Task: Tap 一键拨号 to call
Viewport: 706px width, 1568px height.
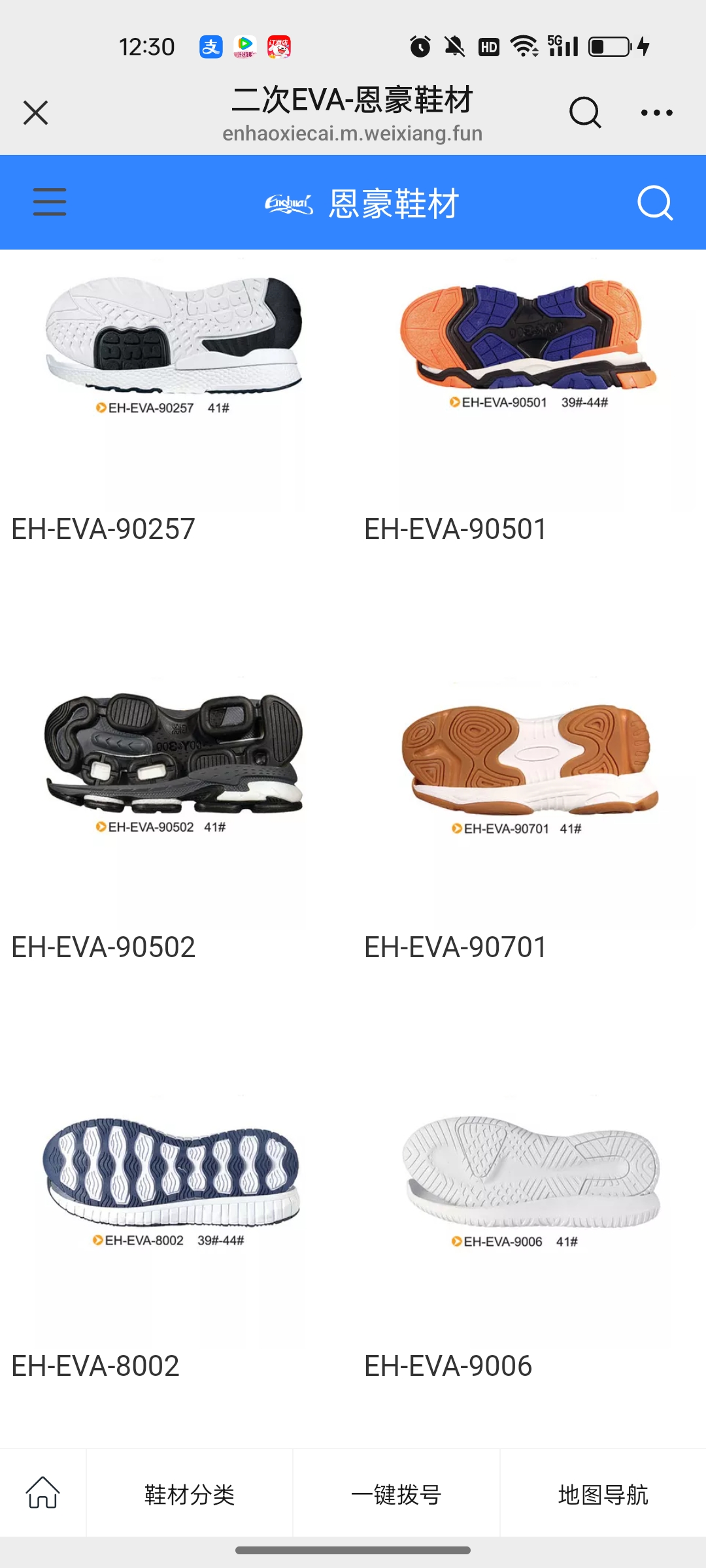Action: coord(396,1494)
